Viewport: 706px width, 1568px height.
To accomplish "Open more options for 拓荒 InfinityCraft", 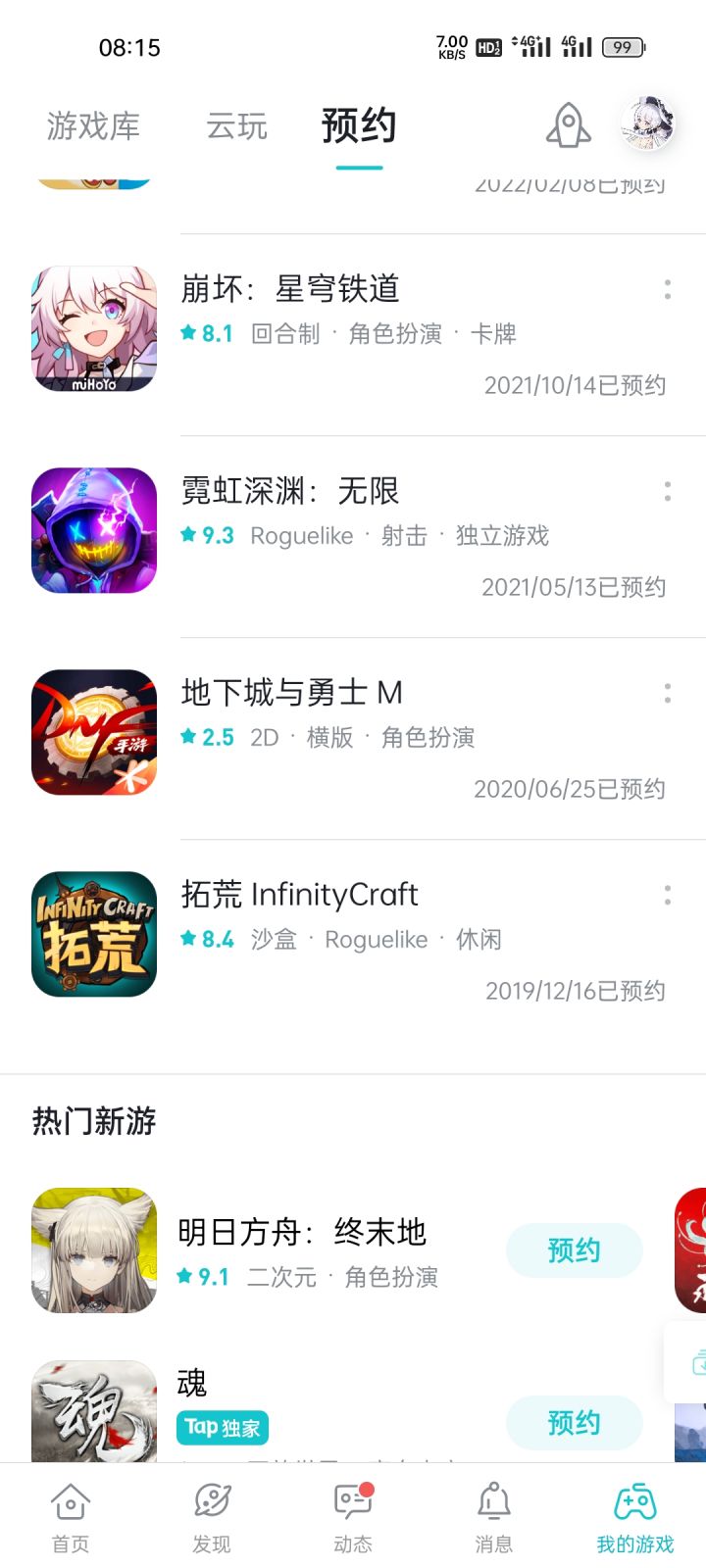I will 668,895.
